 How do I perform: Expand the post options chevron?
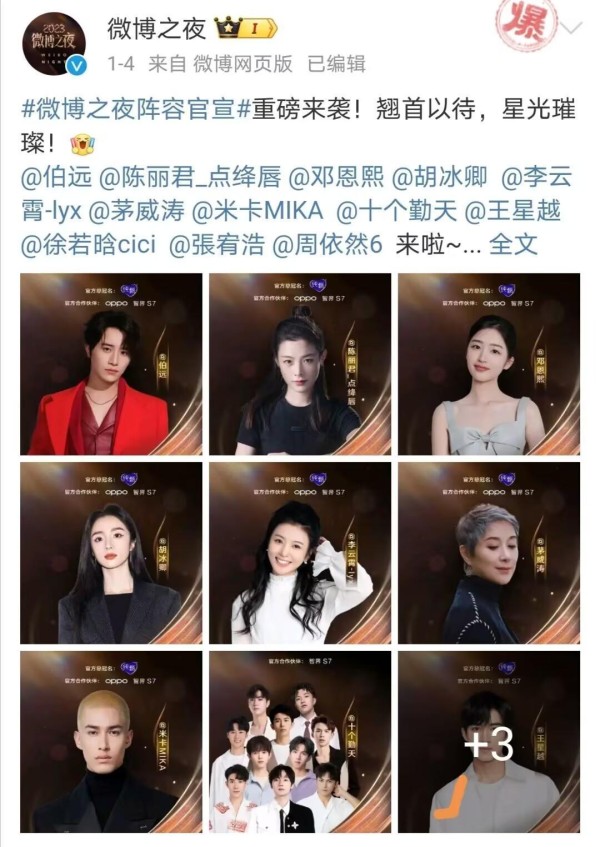tap(572, 28)
